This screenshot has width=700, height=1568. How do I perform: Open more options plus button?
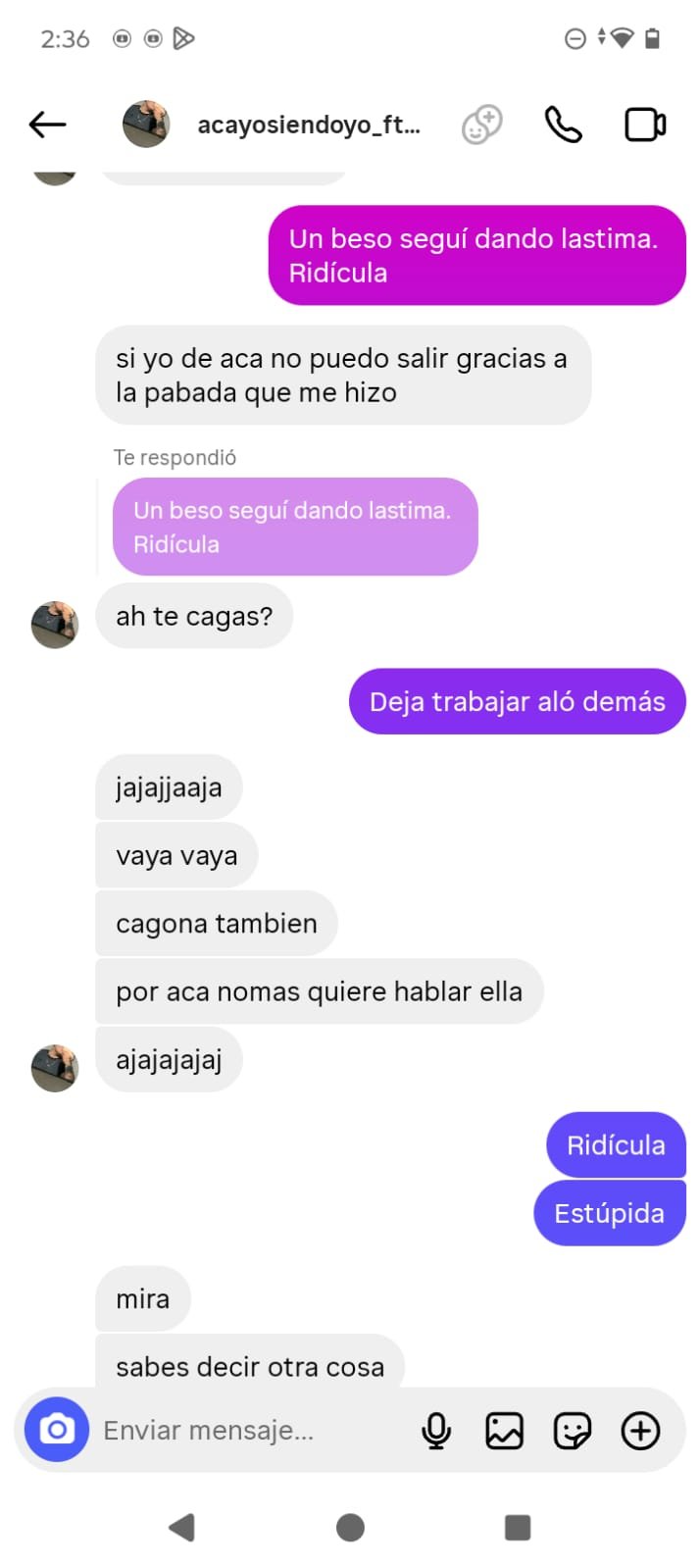coord(640,1431)
